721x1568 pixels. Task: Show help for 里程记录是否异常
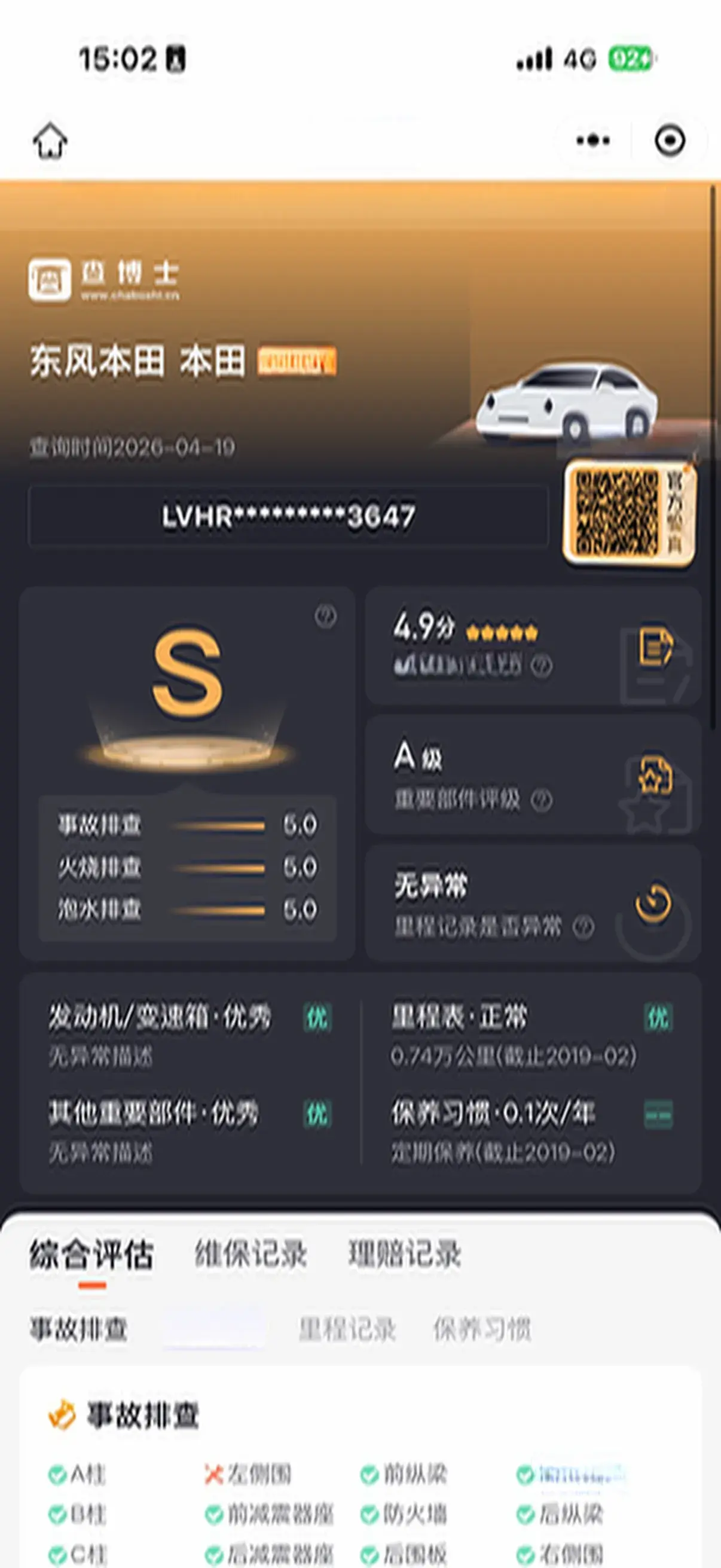583,928
